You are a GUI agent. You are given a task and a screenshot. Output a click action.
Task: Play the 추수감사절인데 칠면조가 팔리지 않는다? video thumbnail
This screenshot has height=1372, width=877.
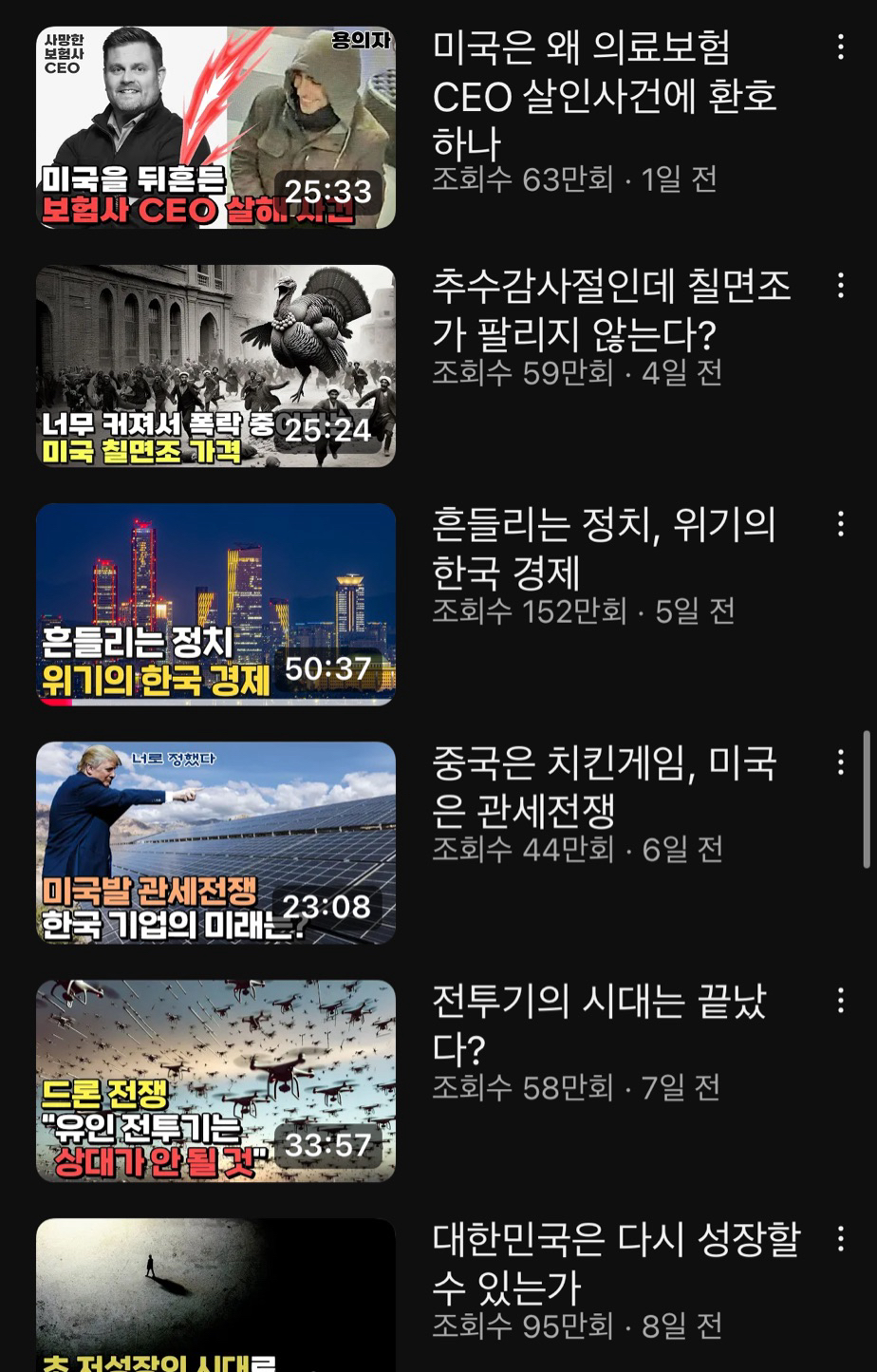point(215,366)
